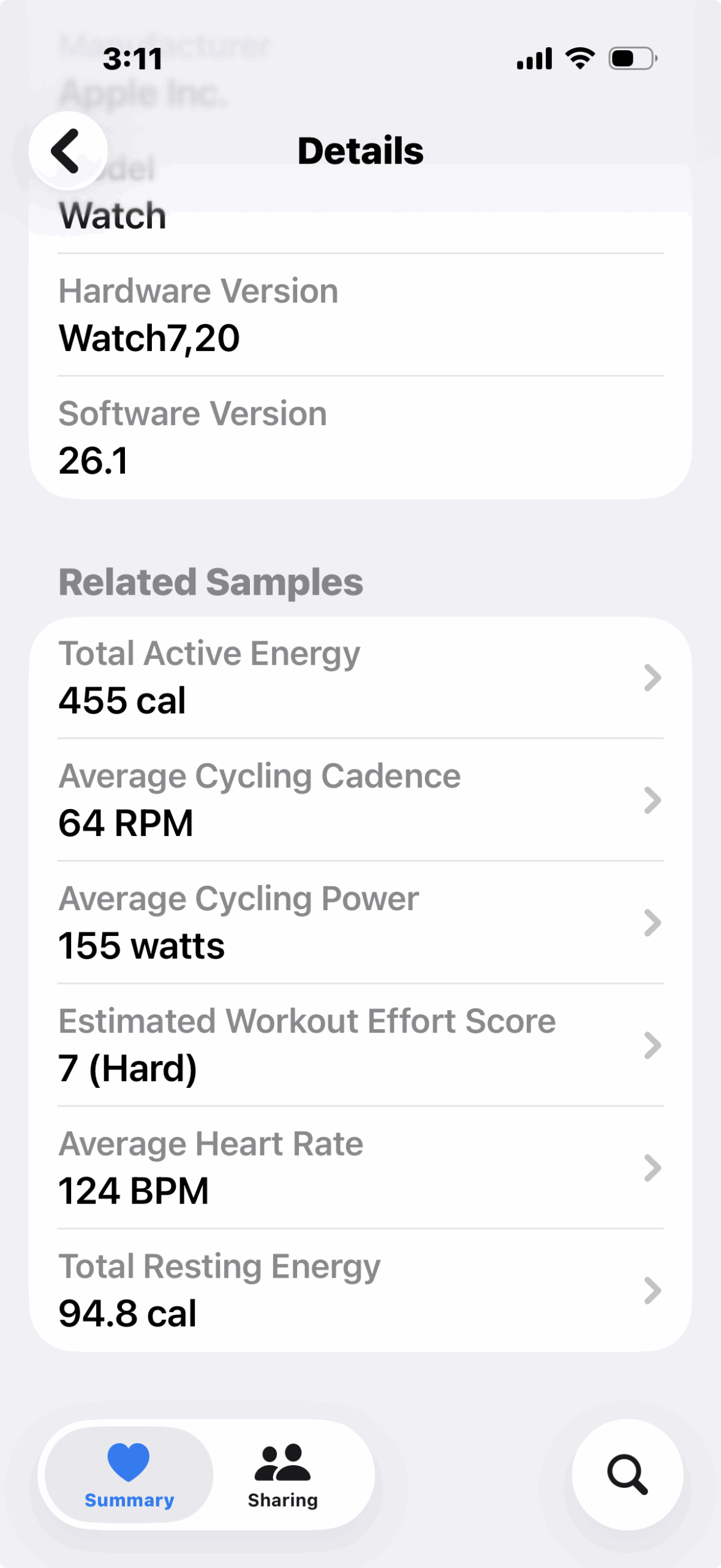View Average Cycling Cadence details

tap(360, 800)
